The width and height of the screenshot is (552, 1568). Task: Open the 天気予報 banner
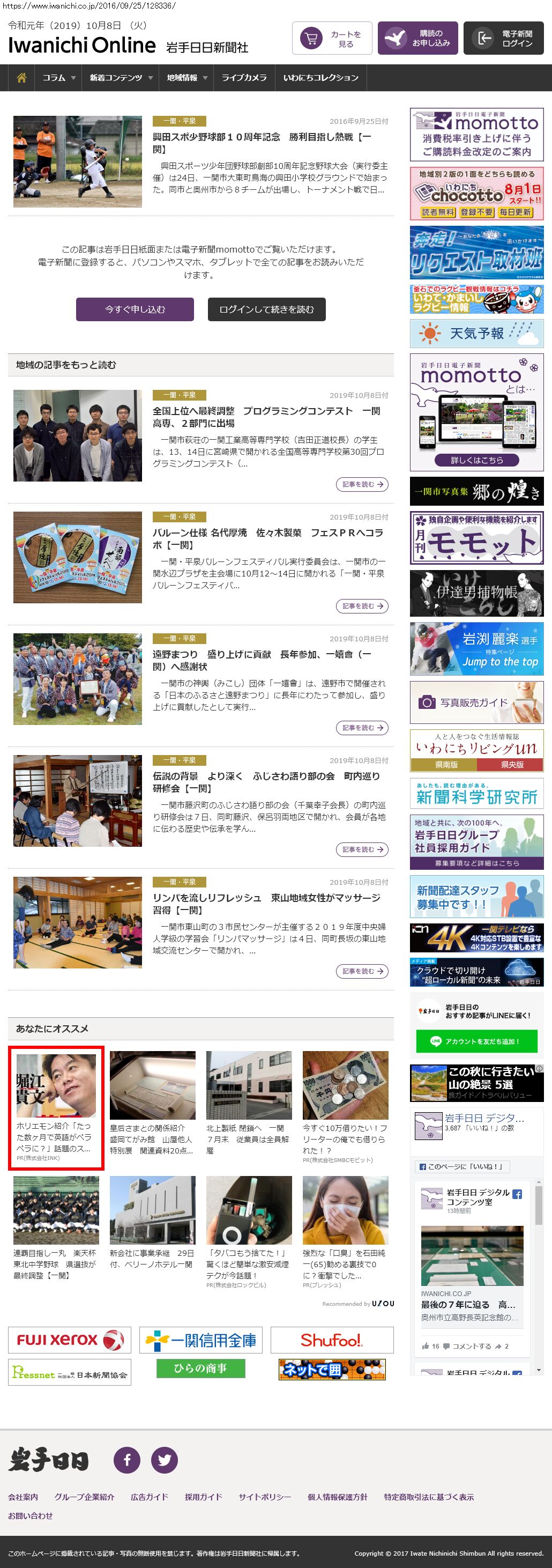[x=476, y=334]
